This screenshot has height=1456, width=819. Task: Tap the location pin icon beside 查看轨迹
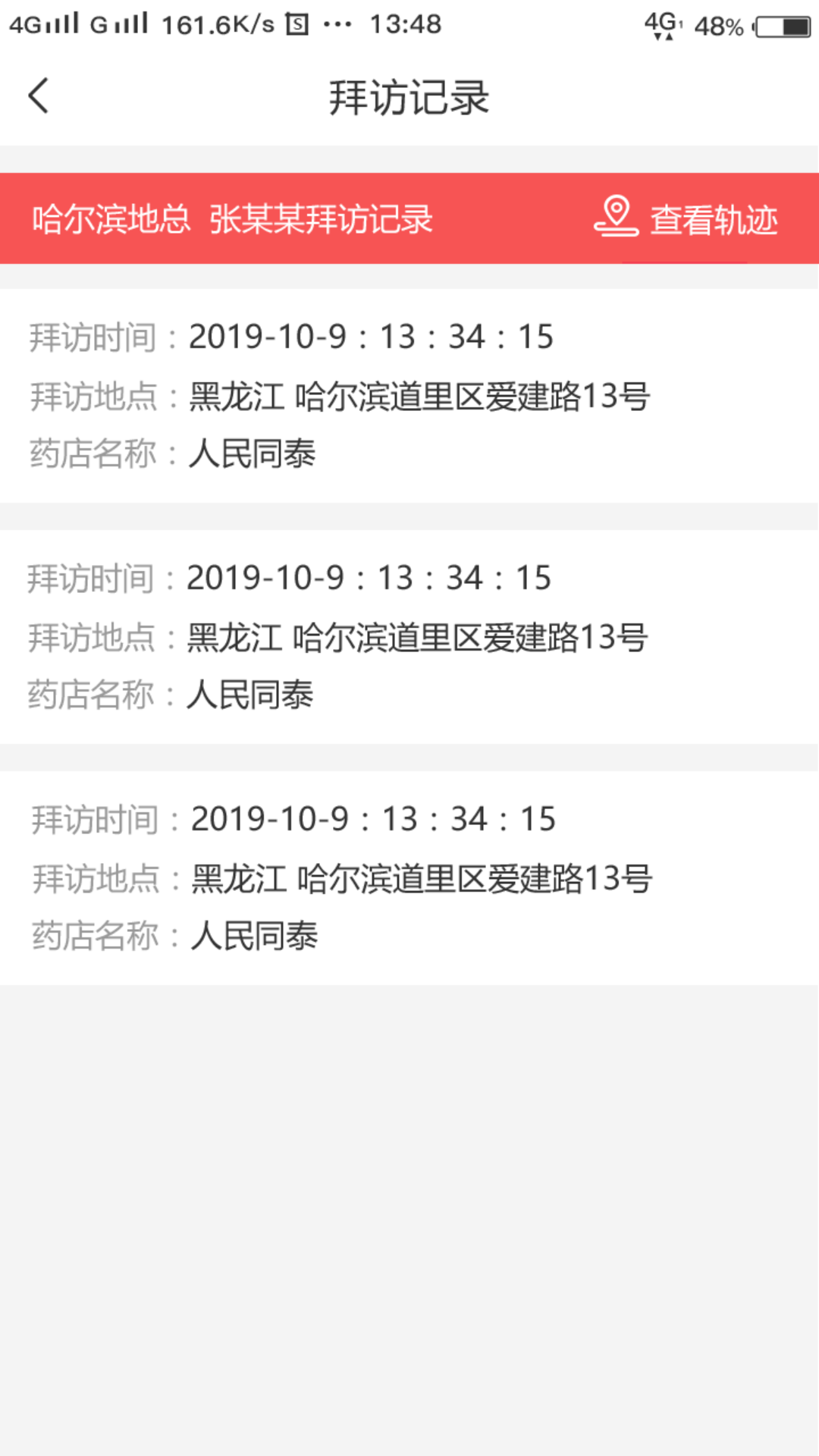(615, 218)
